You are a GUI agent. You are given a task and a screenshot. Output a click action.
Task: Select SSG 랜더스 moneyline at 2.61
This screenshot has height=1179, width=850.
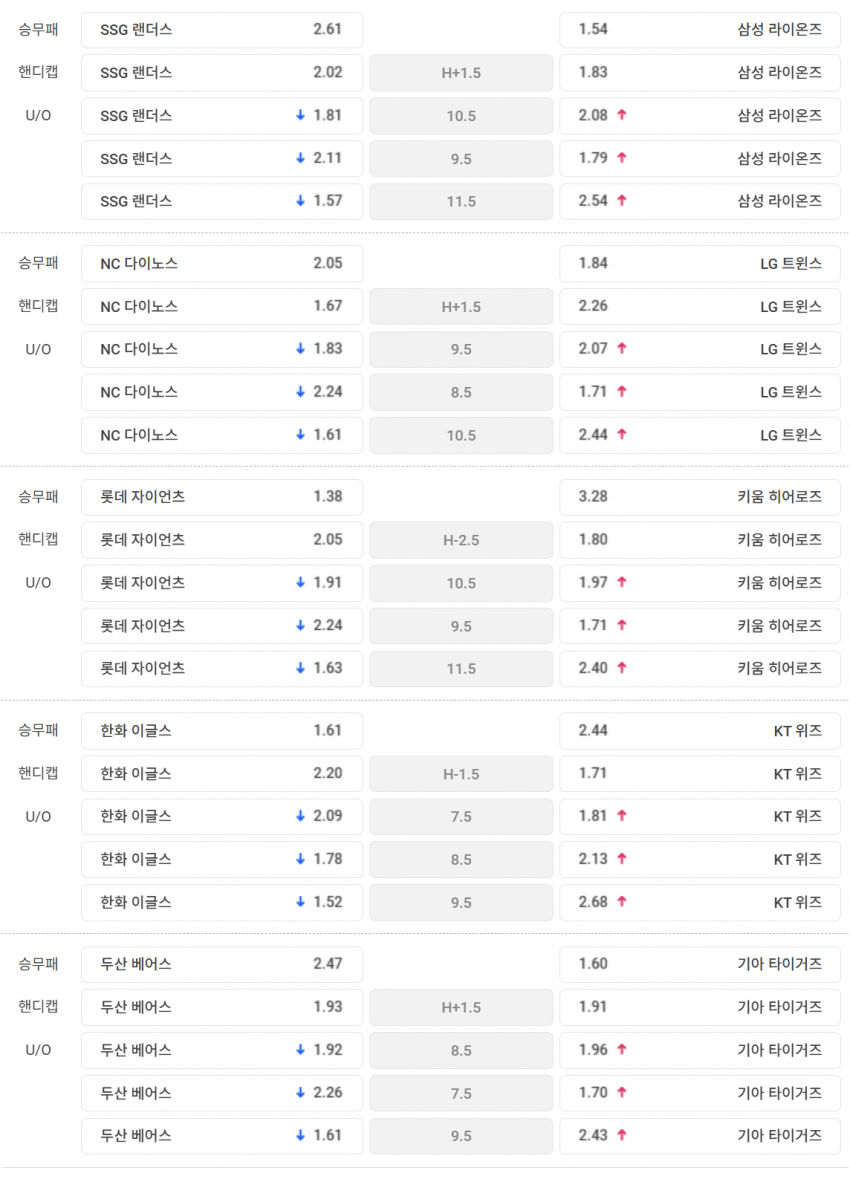222,30
